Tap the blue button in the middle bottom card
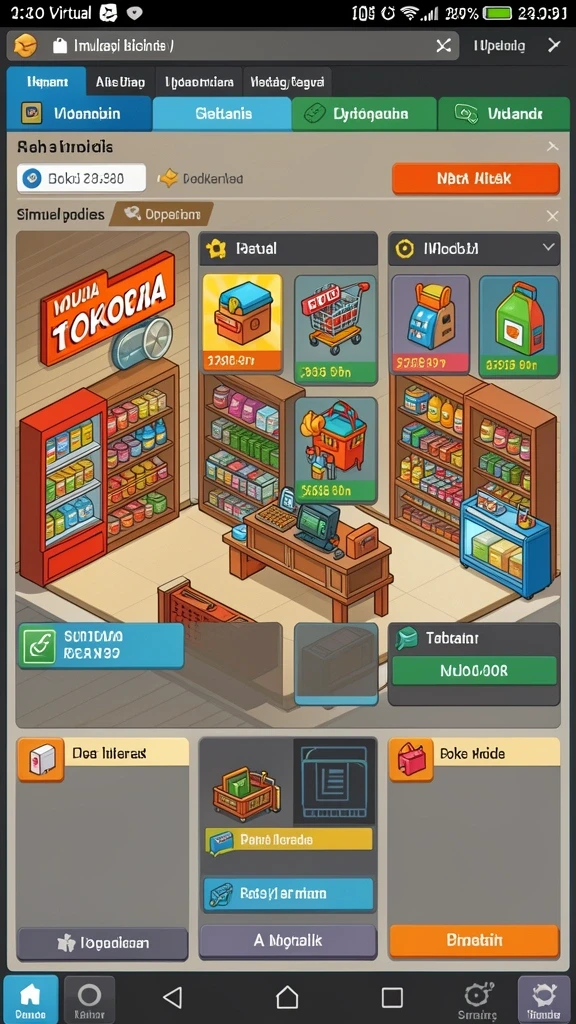The height and width of the screenshot is (1024, 576). 288,893
